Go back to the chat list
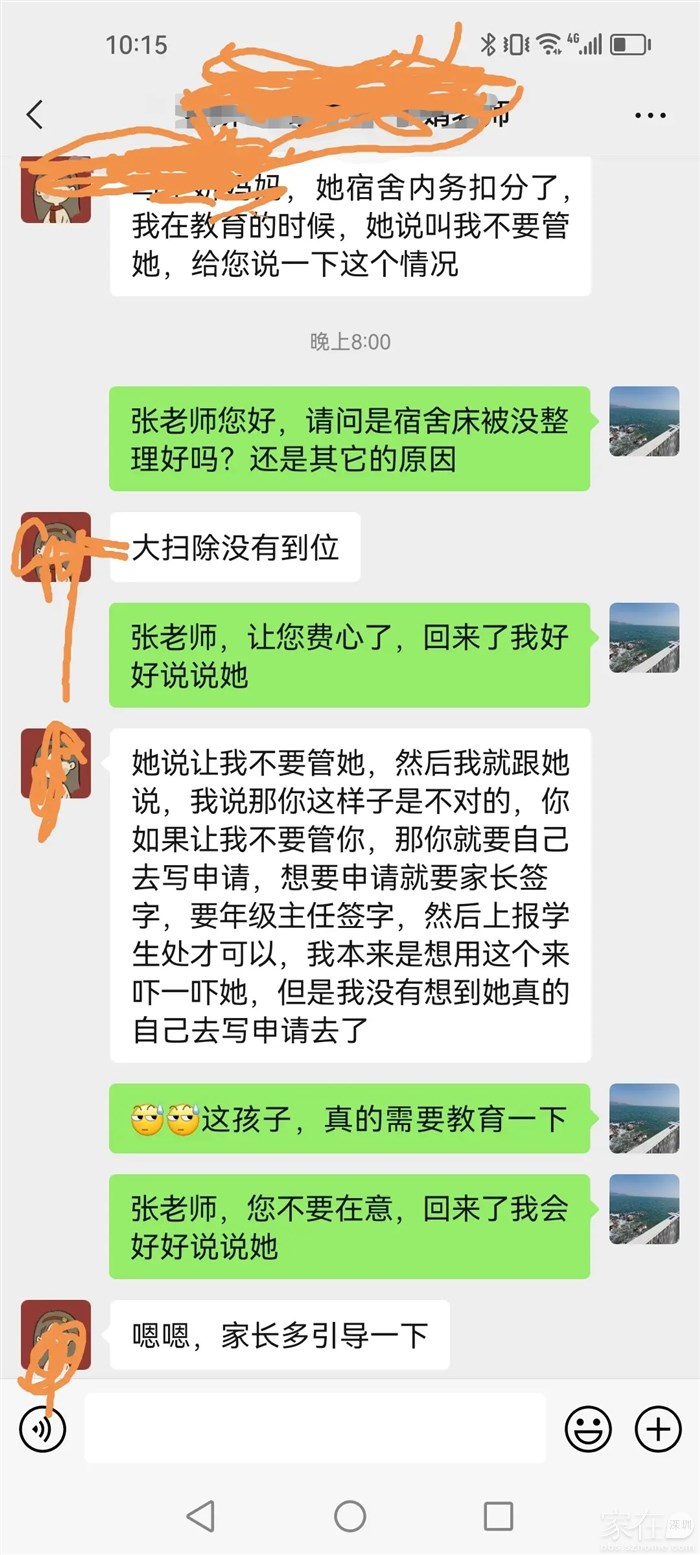 pyautogui.click(x=35, y=115)
